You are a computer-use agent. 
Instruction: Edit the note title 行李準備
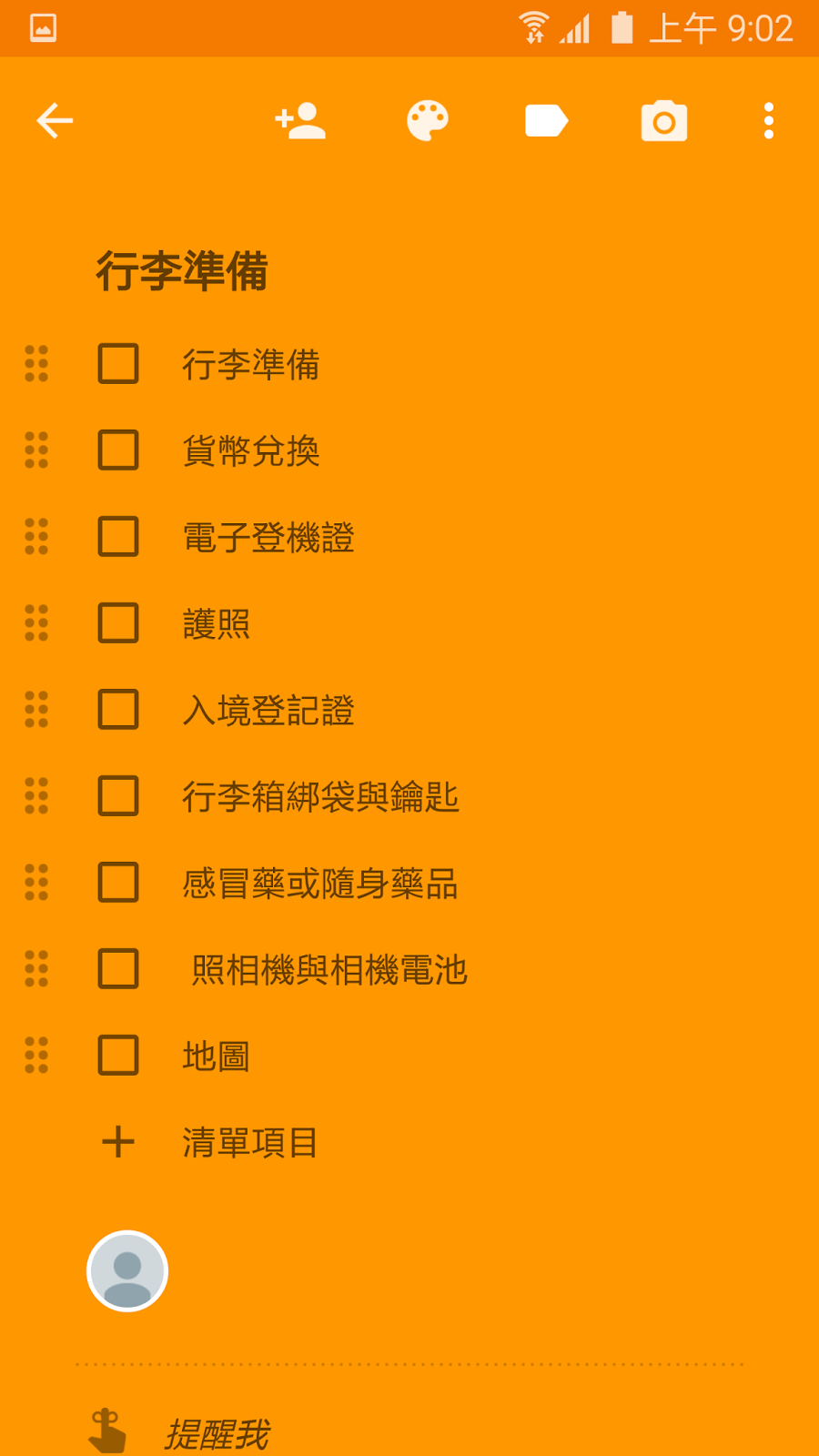182,271
